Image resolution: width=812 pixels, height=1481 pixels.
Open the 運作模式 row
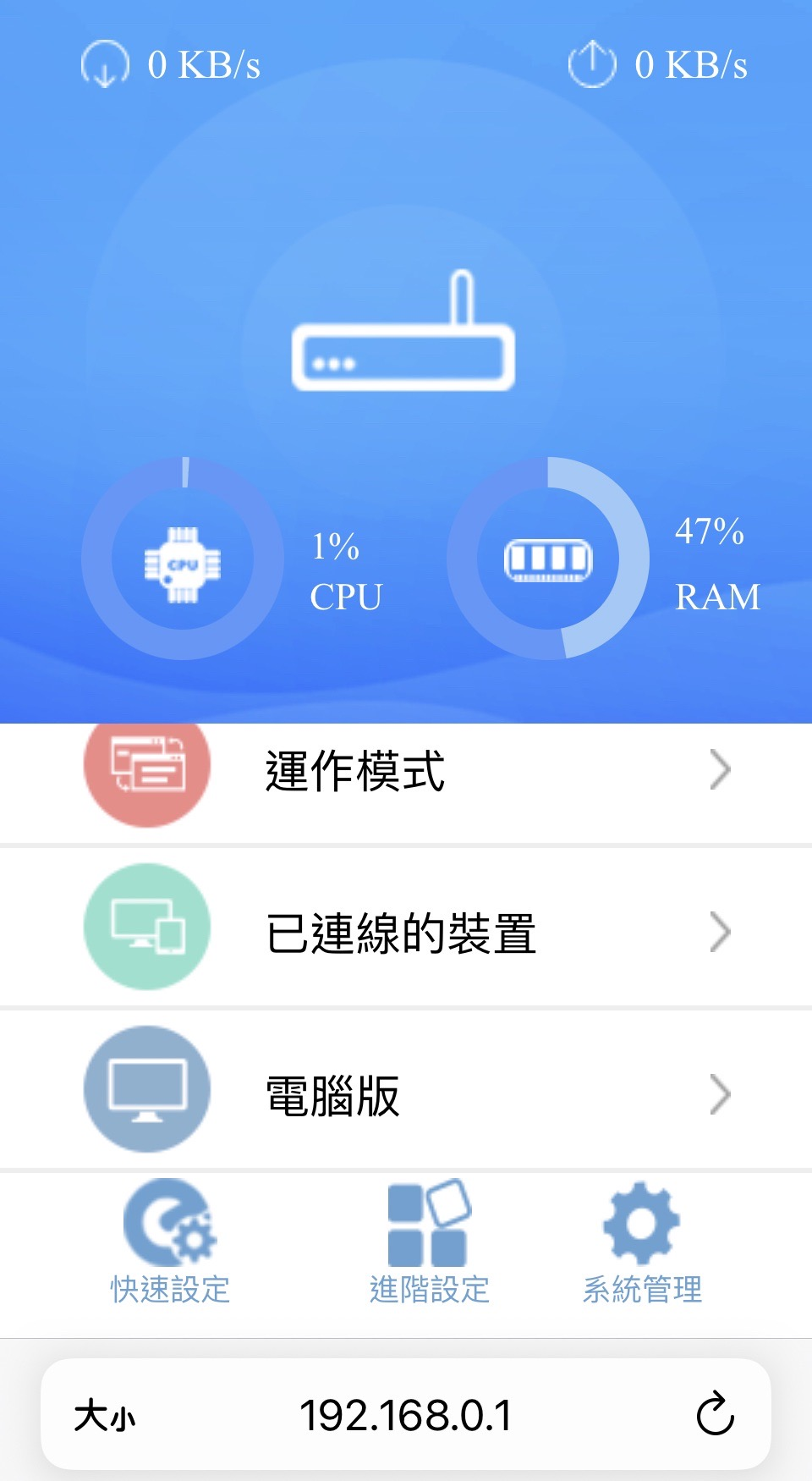click(406, 772)
